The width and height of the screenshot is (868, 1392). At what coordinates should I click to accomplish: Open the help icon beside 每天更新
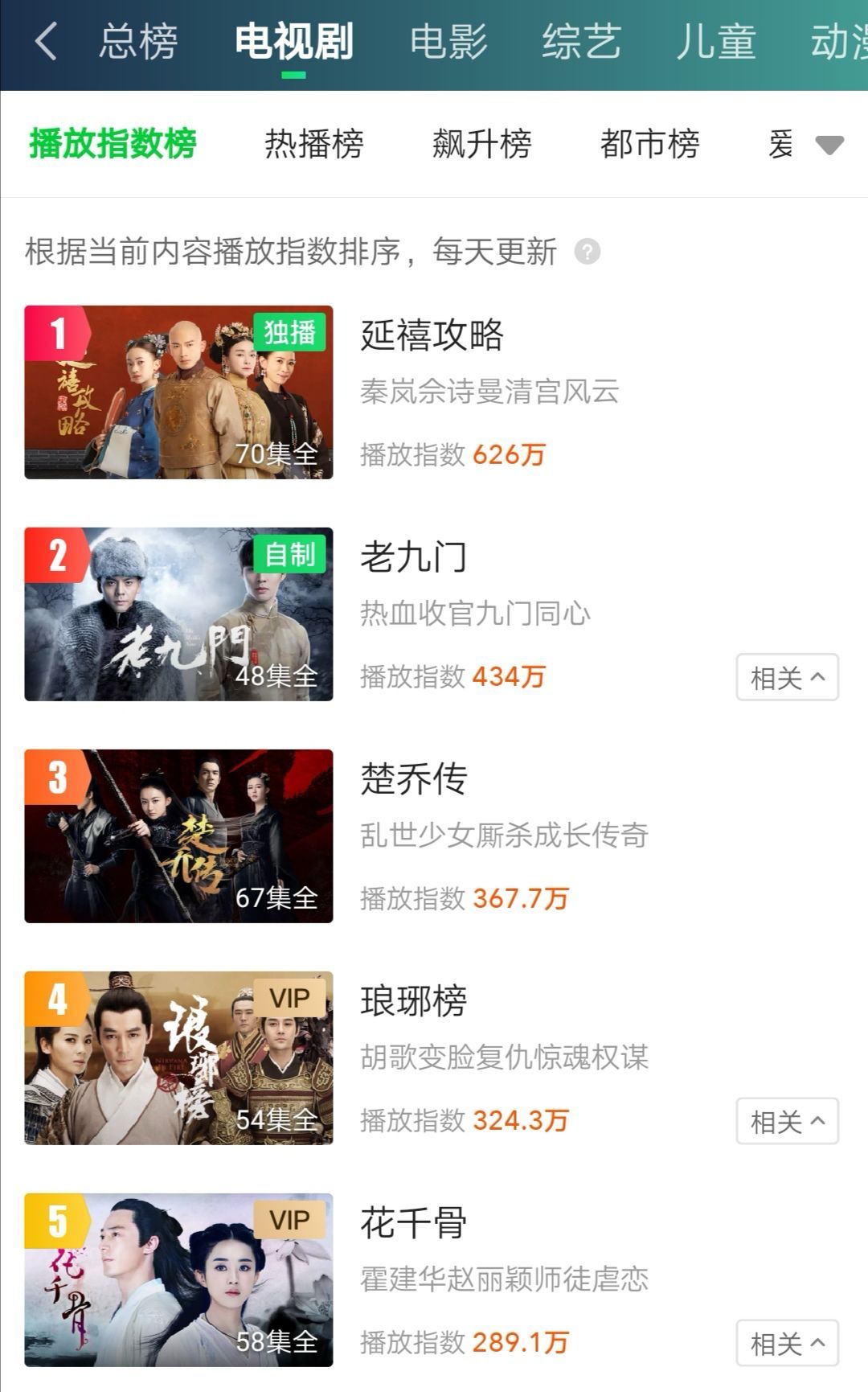[588, 252]
